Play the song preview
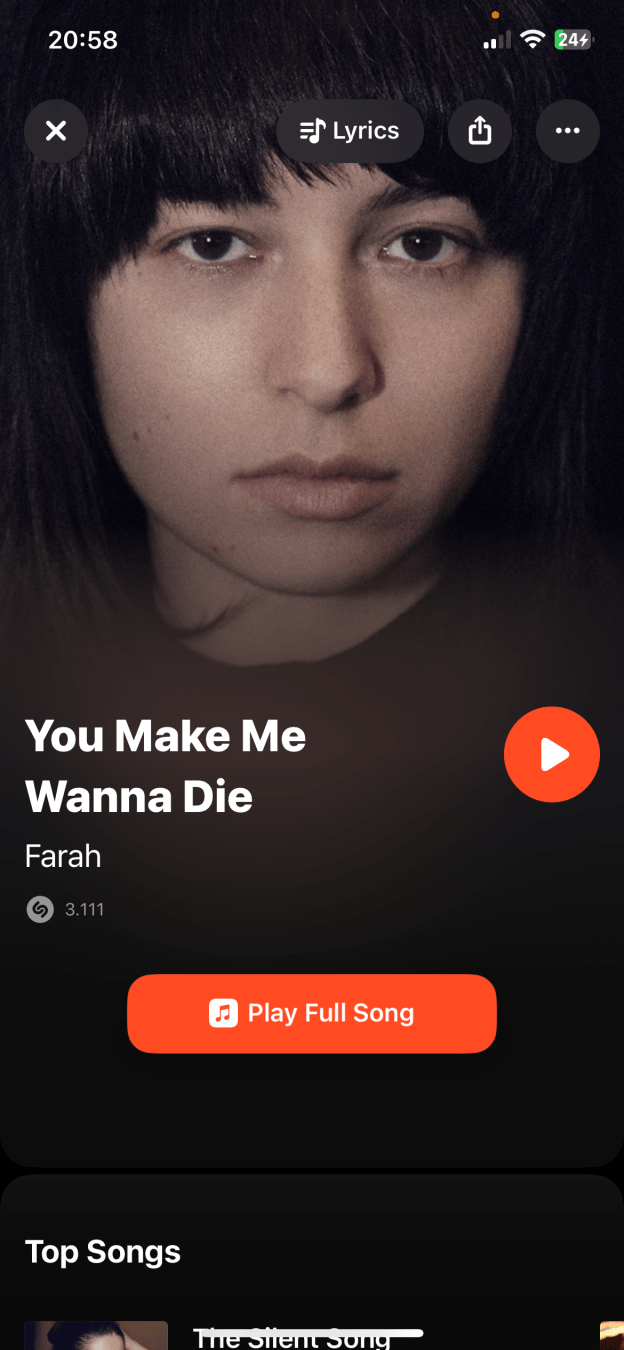The image size is (624, 1350). [x=552, y=755]
